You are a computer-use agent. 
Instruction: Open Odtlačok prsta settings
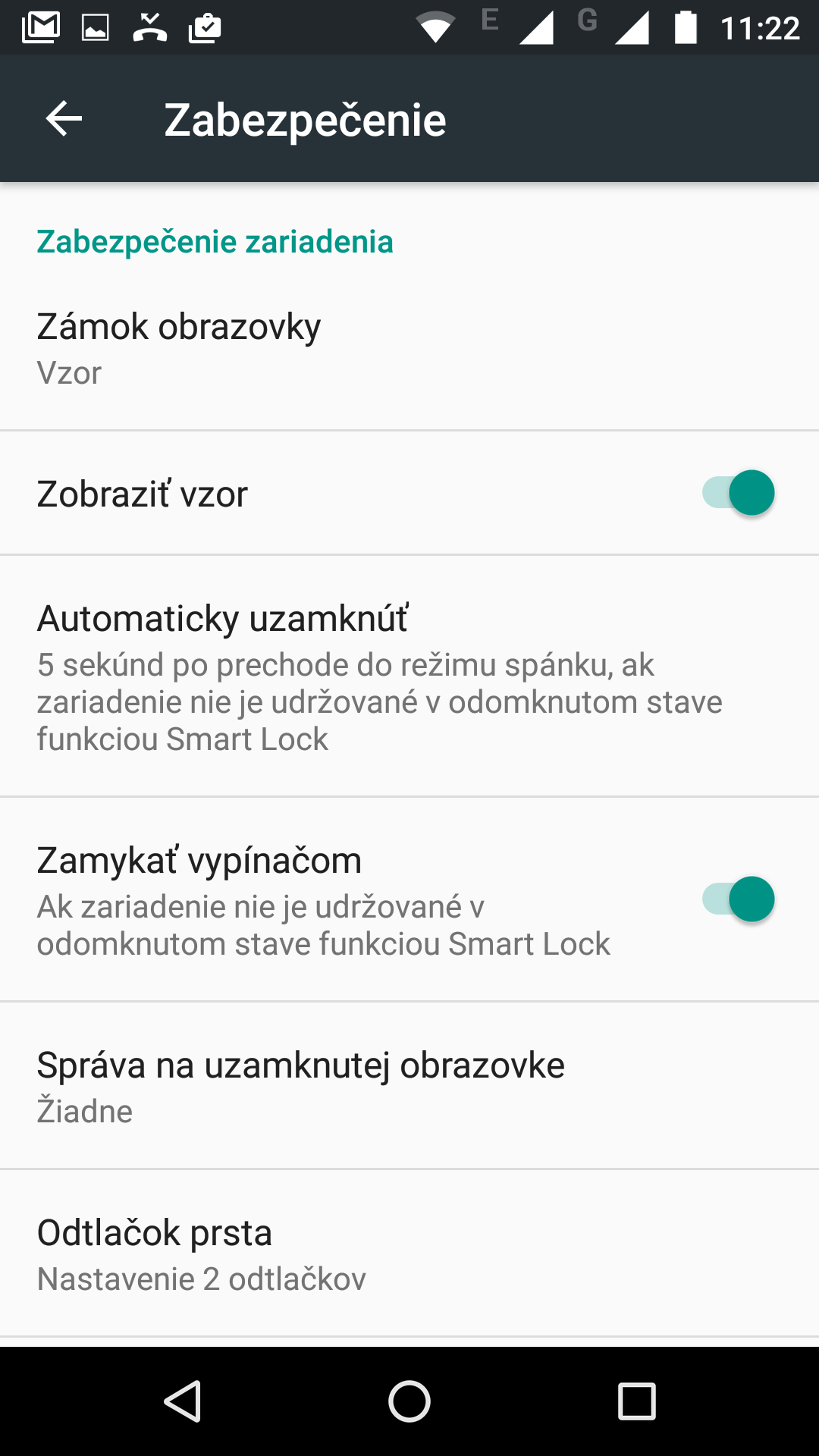409,1254
